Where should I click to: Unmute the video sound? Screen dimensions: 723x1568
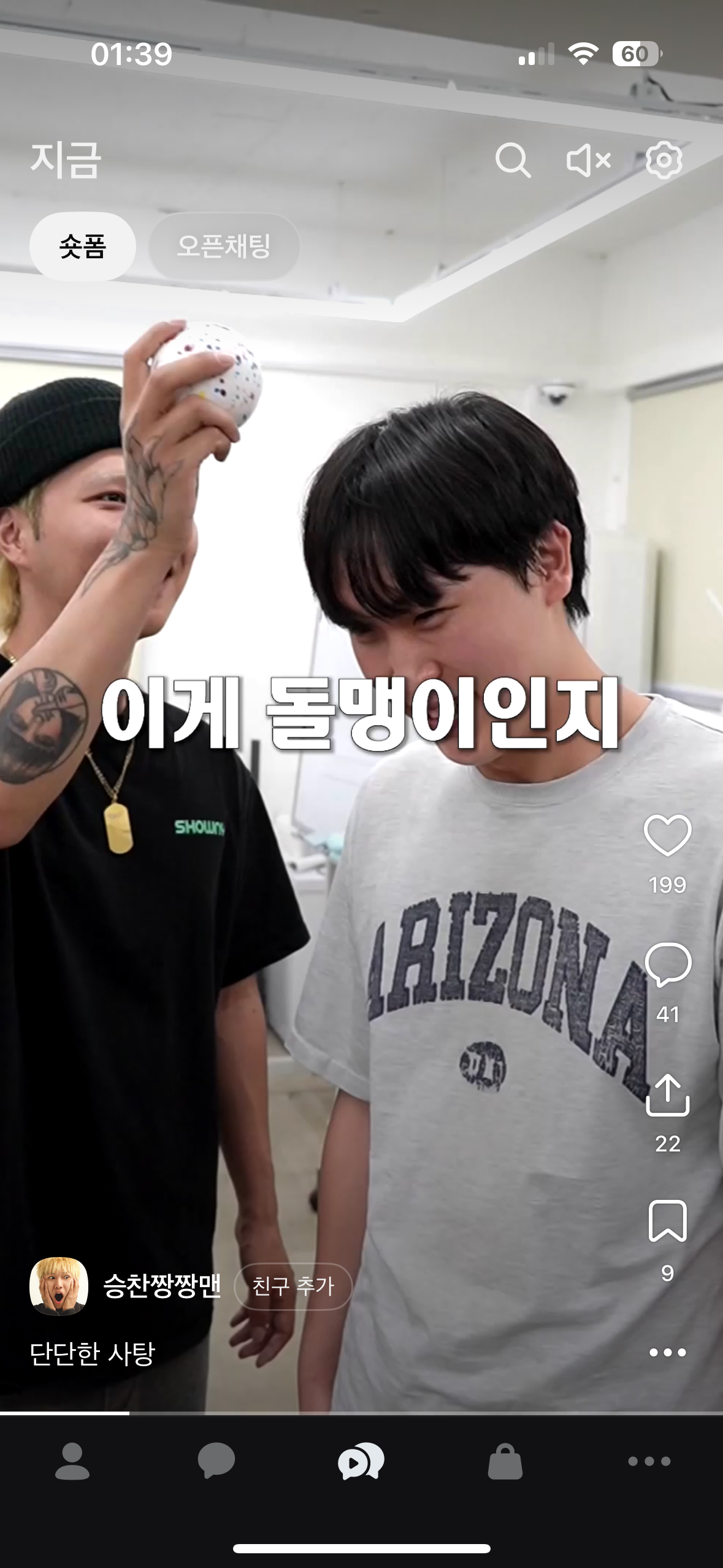click(588, 161)
